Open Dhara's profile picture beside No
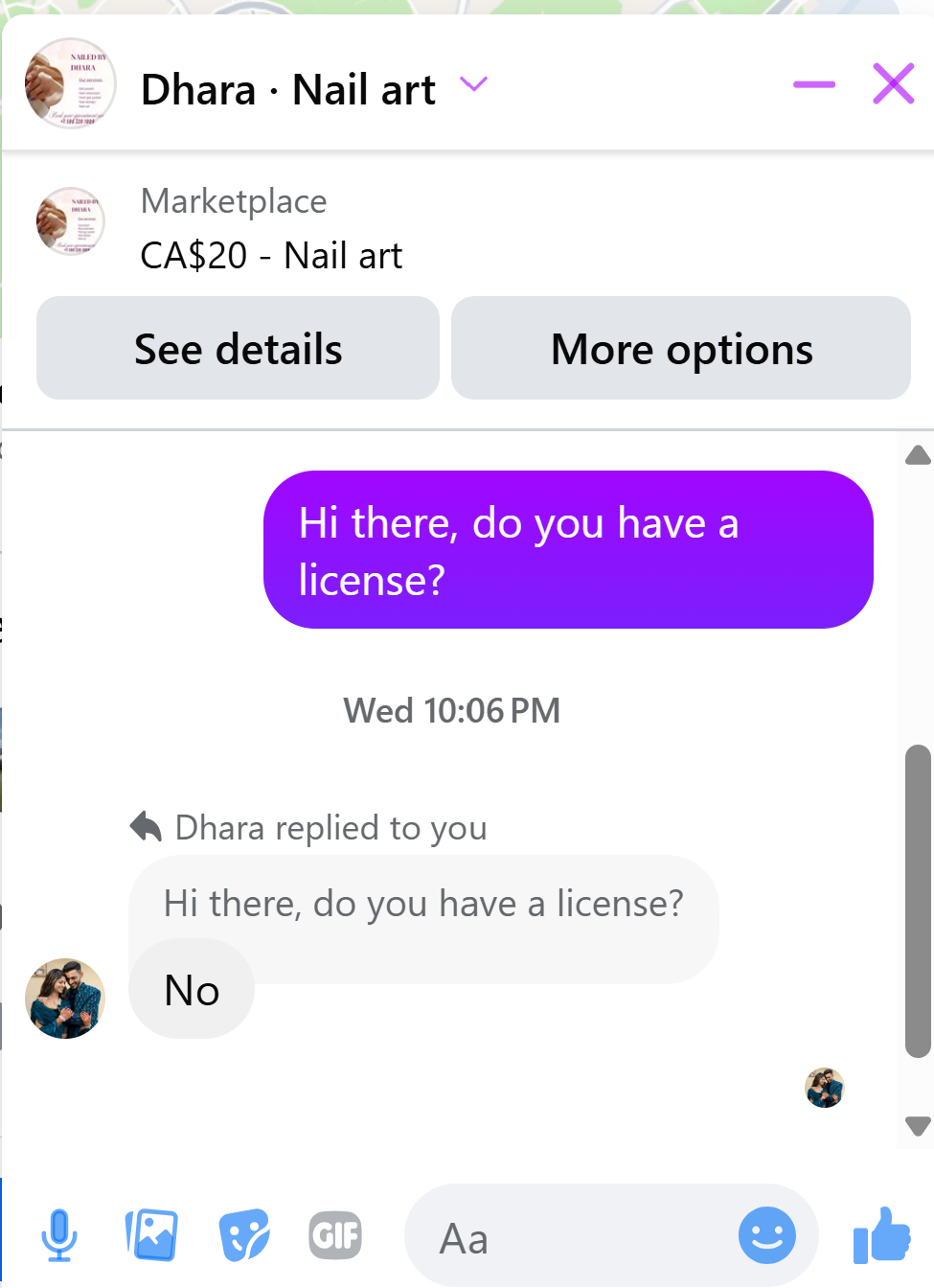 65,999
